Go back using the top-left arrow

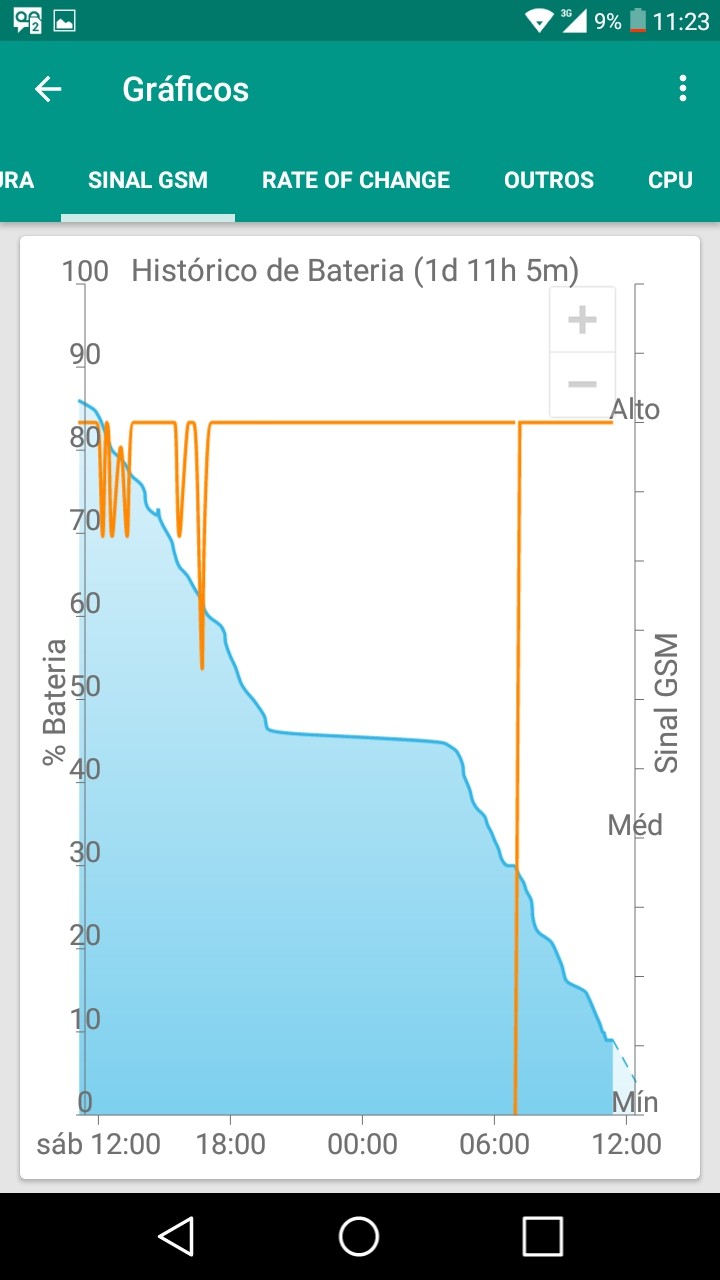pos(48,89)
